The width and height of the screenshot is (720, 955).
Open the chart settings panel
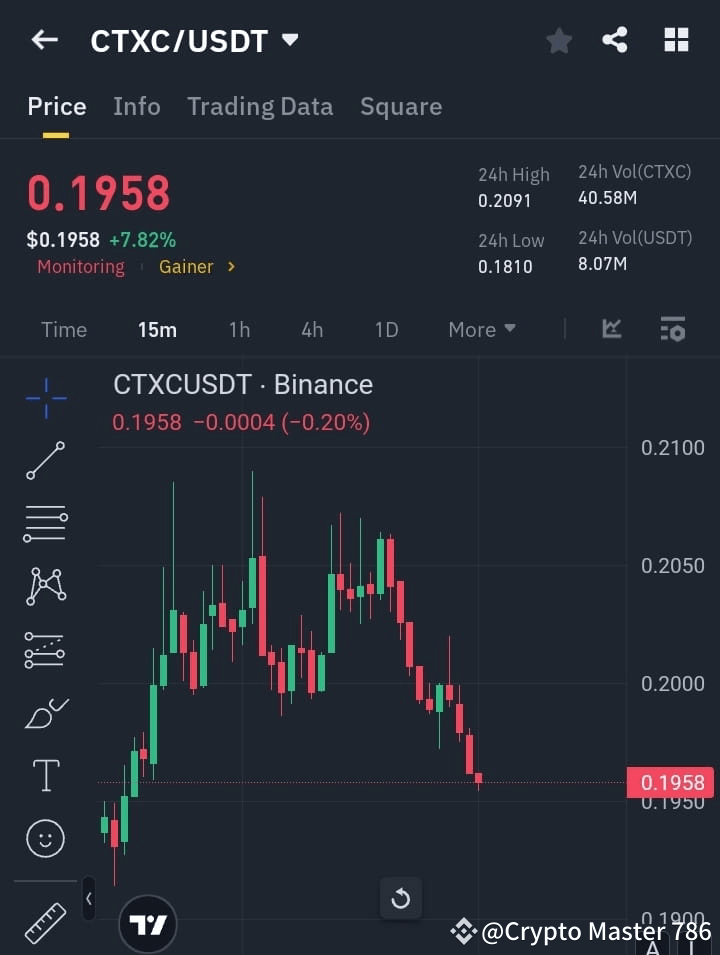click(x=672, y=329)
